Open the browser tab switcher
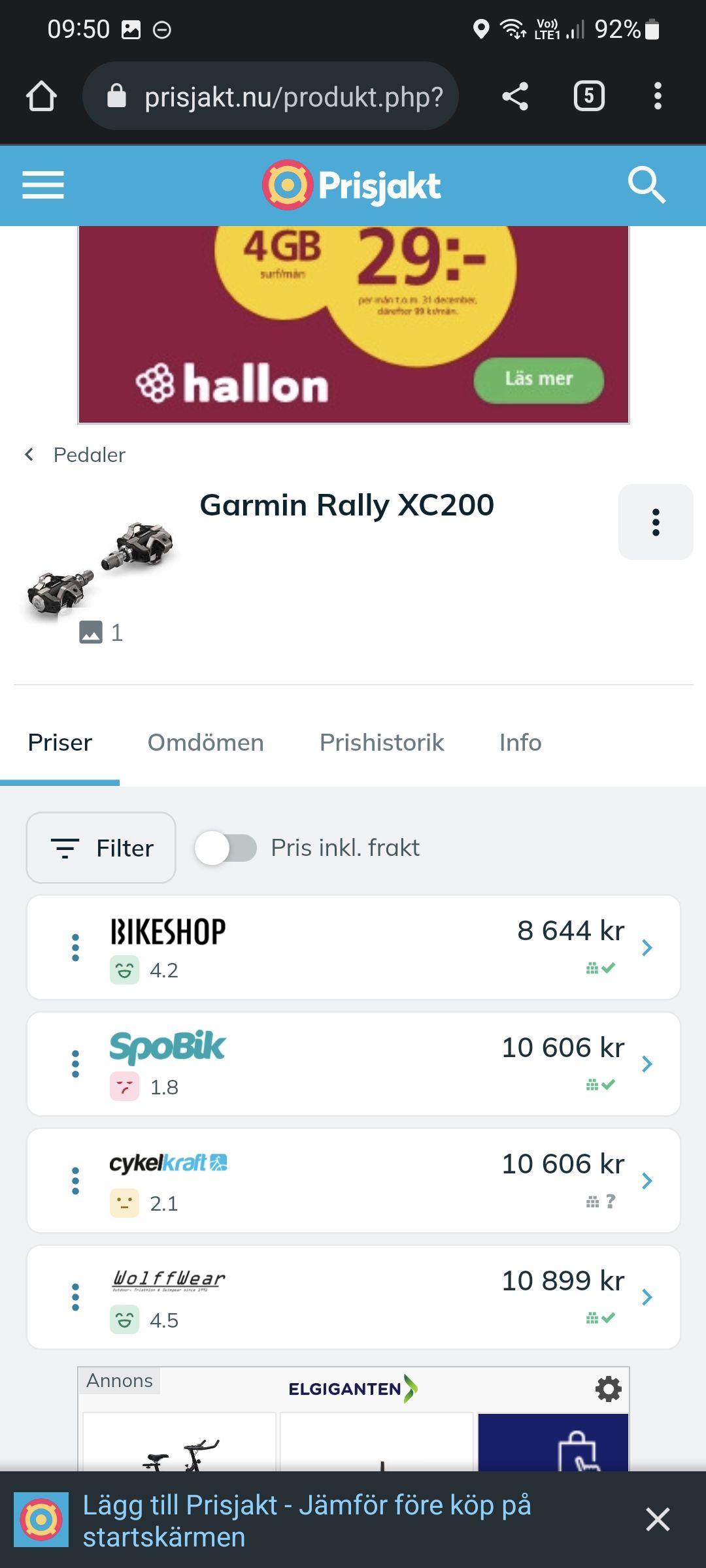Image resolution: width=706 pixels, height=1568 pixels. coord(588,97)
